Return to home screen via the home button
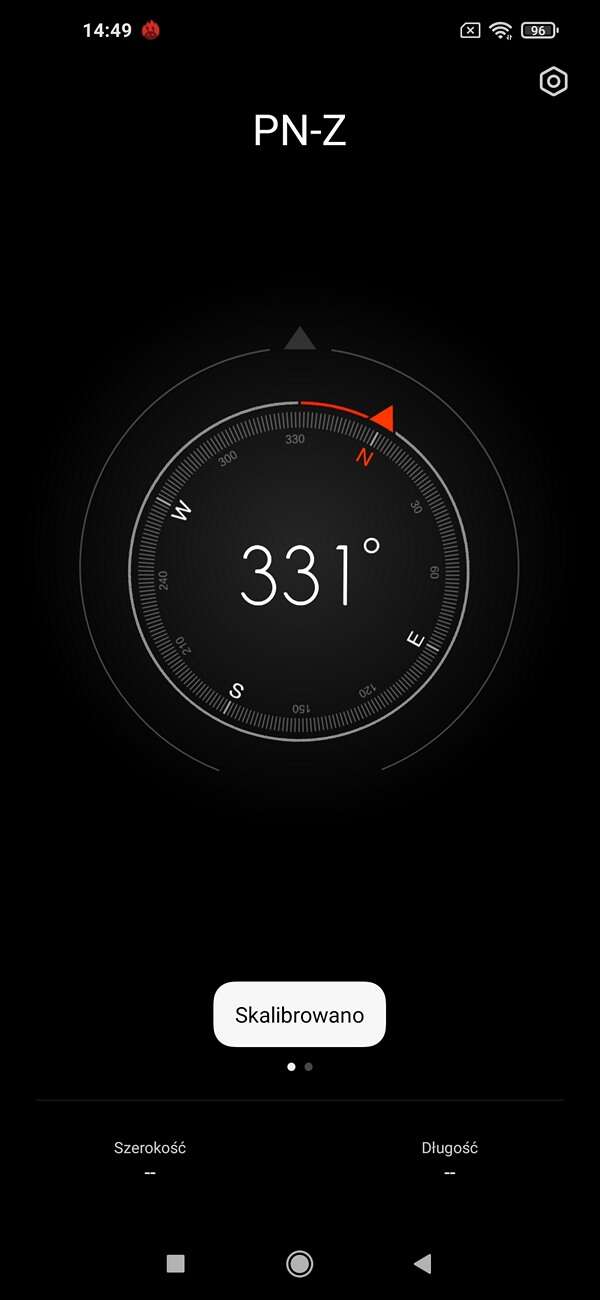Viewport: 600px width, 1300px height. pyautogui.click(x=299, y=1264)
